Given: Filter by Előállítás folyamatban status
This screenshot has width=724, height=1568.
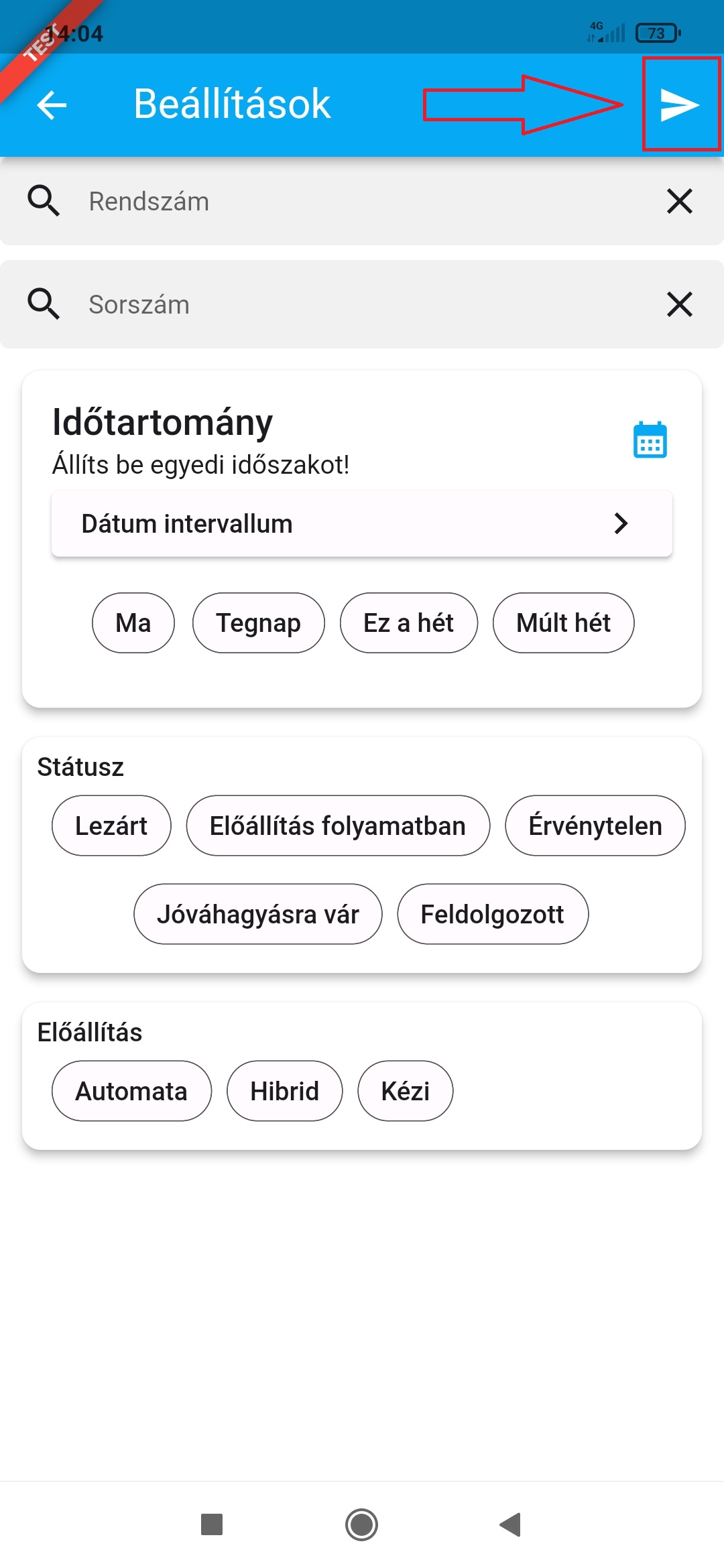Looking at the screenshot, I should (338, 826).
